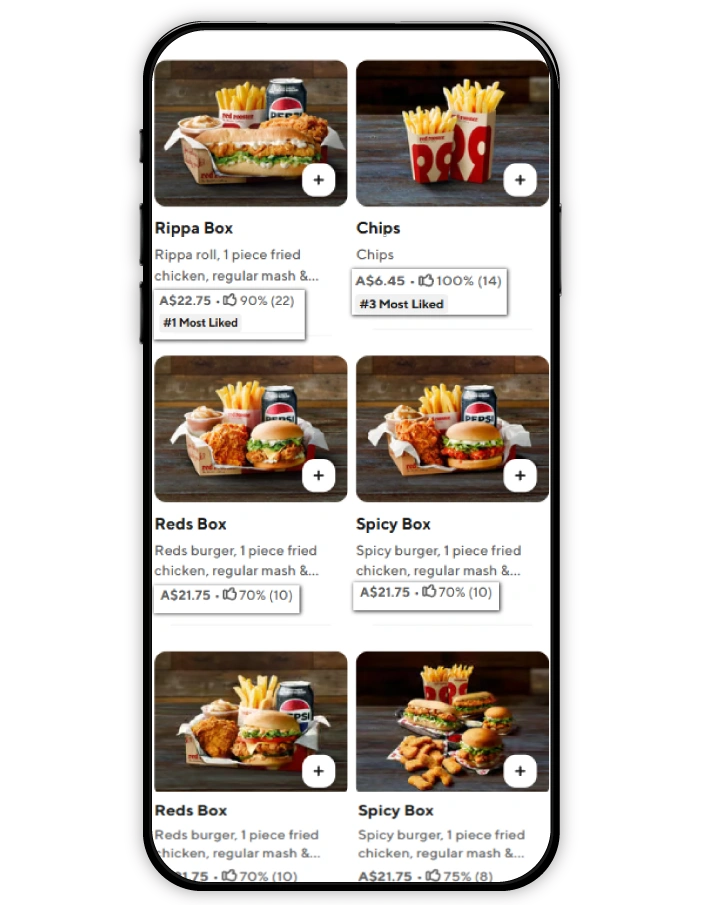Tap the plus icon on Chips
728x905 pixels.
(520, 180)
